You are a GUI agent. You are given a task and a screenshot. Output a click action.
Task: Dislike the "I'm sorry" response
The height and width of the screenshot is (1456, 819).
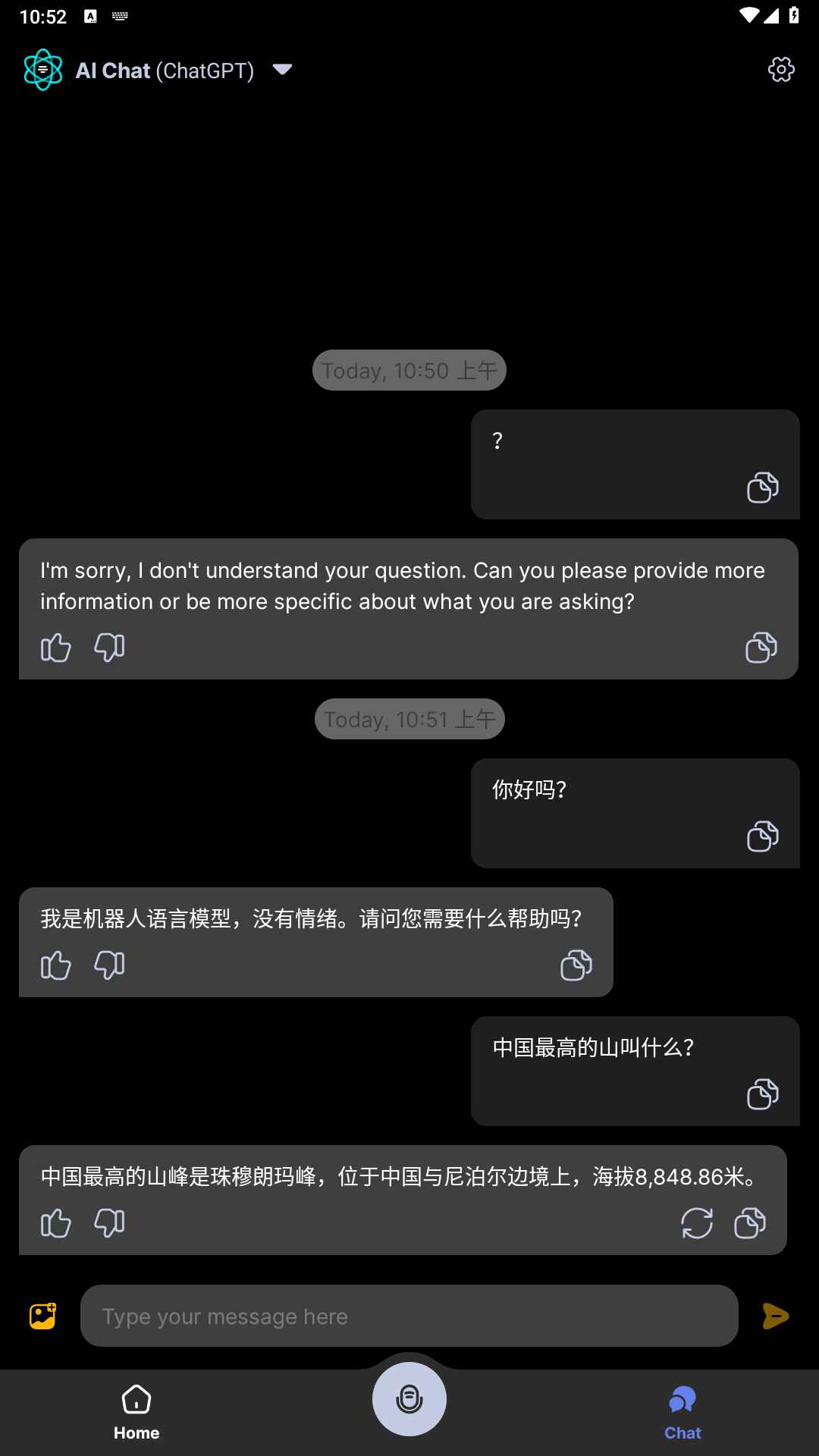point(109,648)
